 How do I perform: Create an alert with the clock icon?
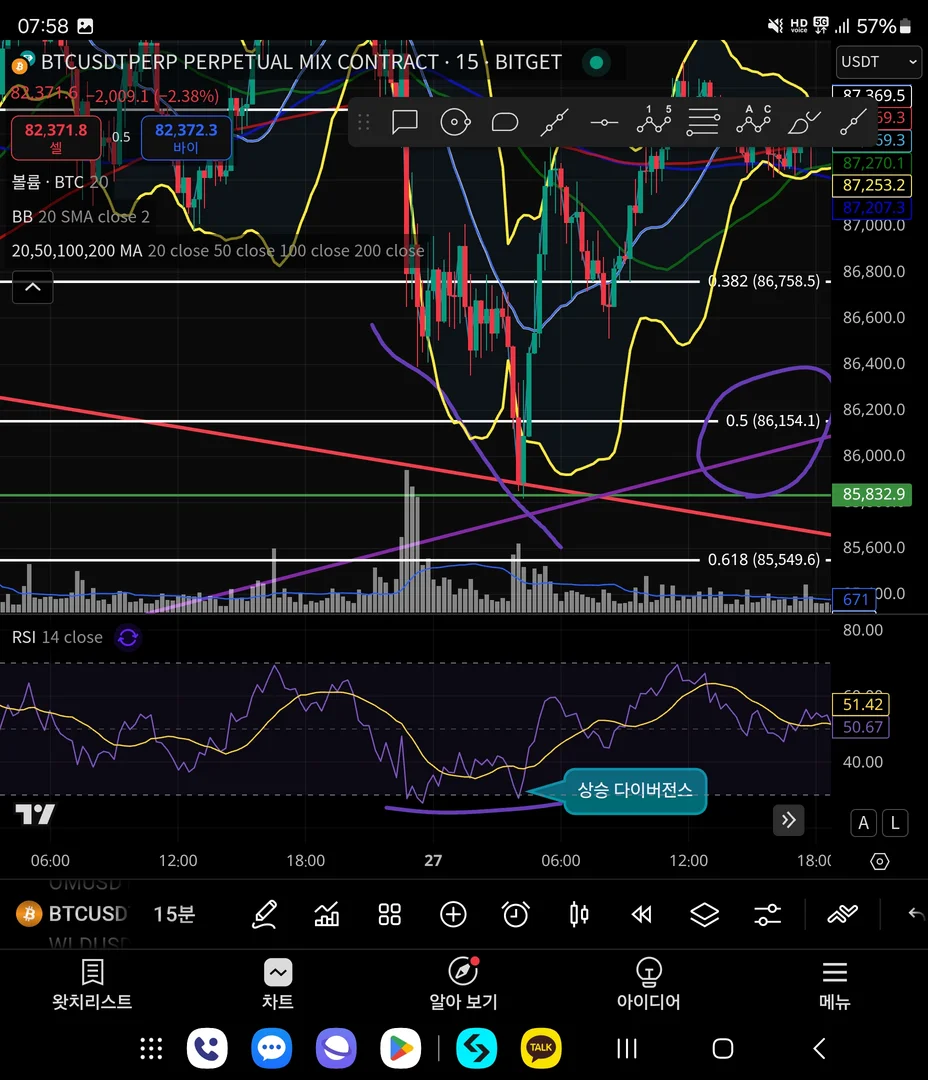pos(516,913)
